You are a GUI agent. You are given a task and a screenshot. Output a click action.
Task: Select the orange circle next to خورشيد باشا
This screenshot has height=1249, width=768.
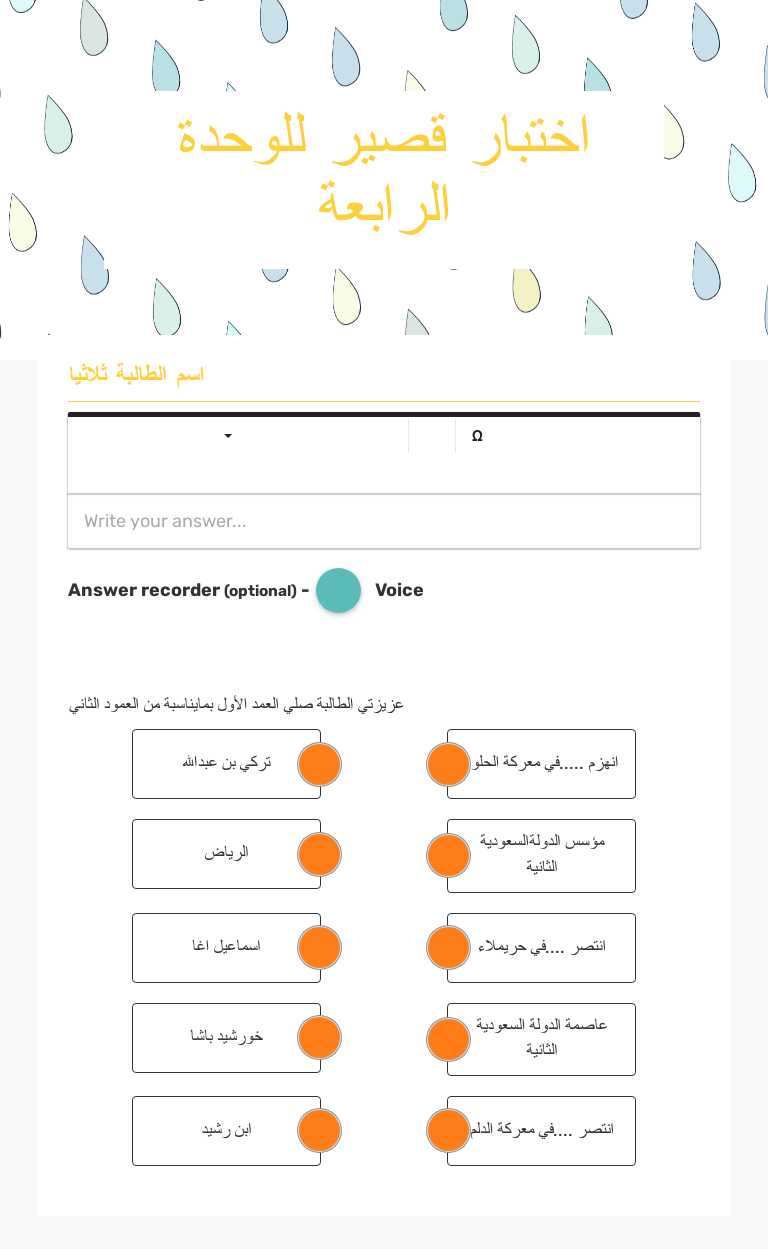point(319,1037)
